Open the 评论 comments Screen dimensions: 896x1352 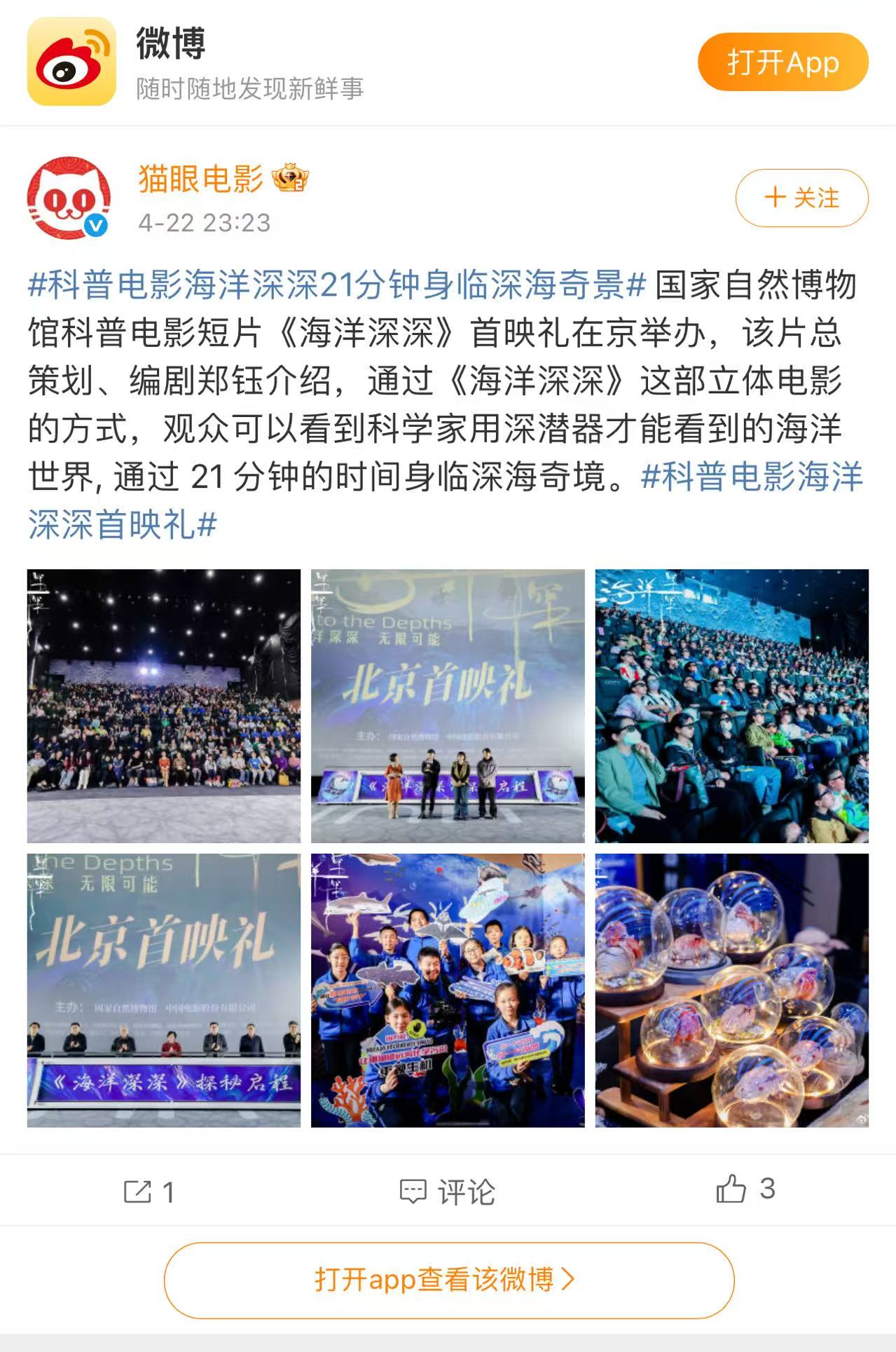tap(448, 1191)
